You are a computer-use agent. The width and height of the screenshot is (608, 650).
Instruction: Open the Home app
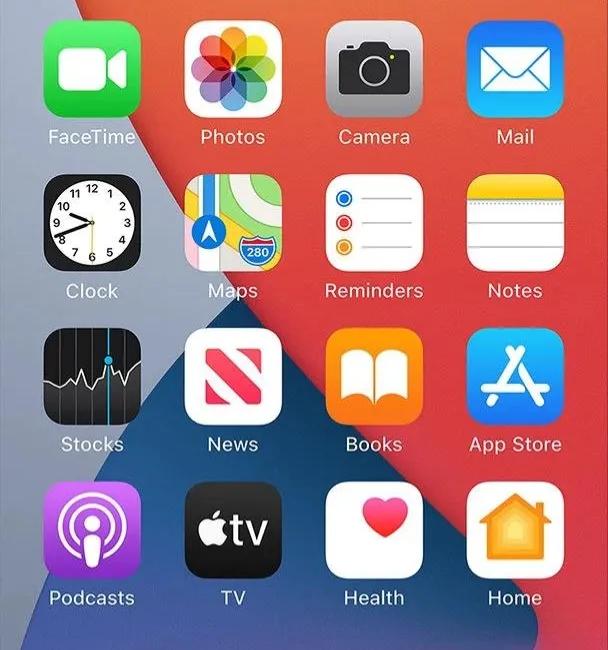[515, 530]
